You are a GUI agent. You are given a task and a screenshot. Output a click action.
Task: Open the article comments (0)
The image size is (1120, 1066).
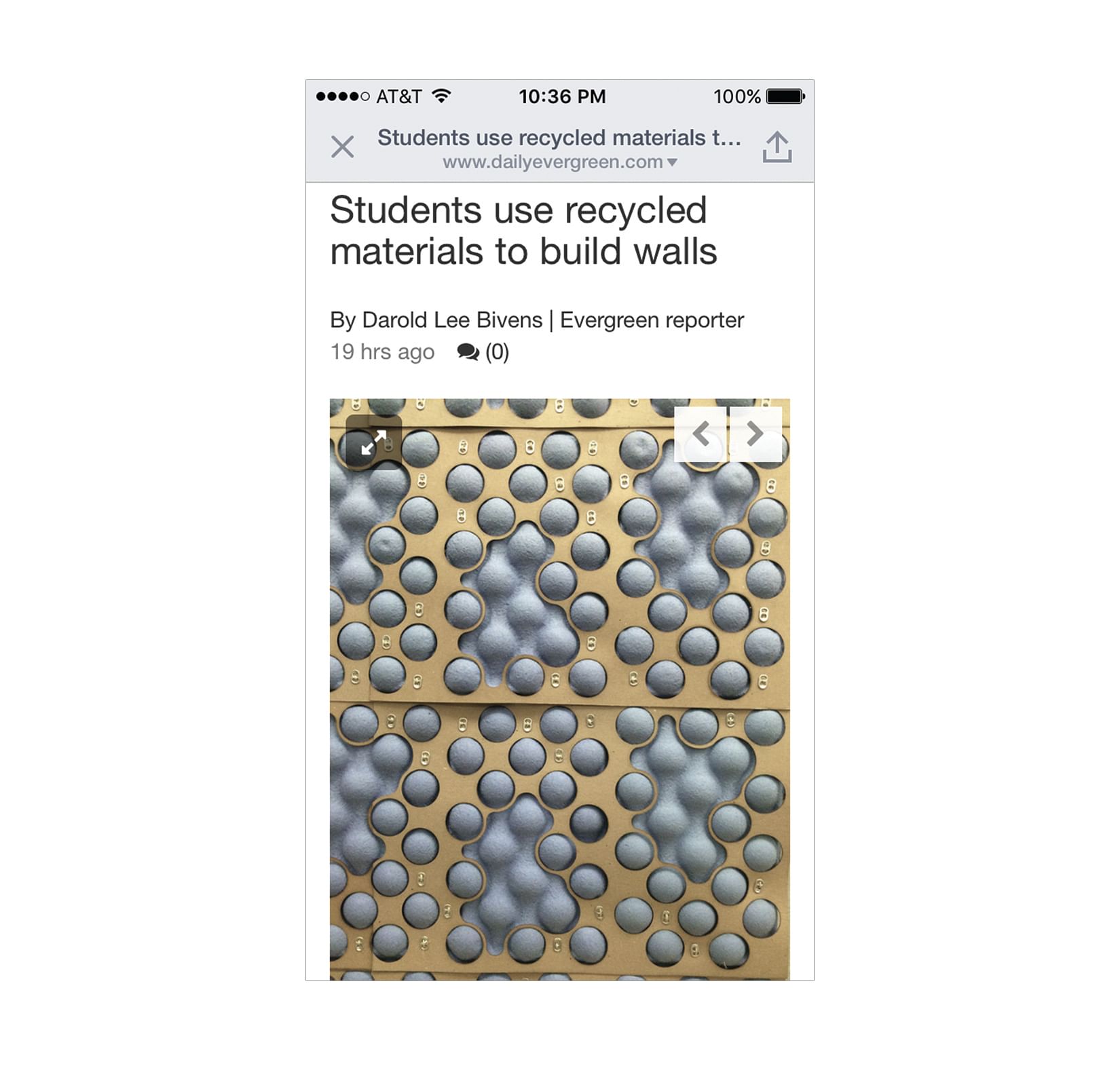[x=483, y=351]
